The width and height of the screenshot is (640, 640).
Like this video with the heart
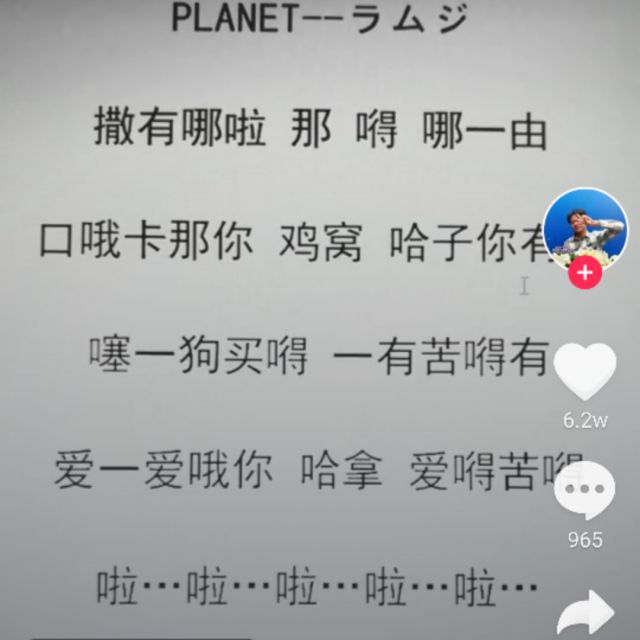point(585,369)
